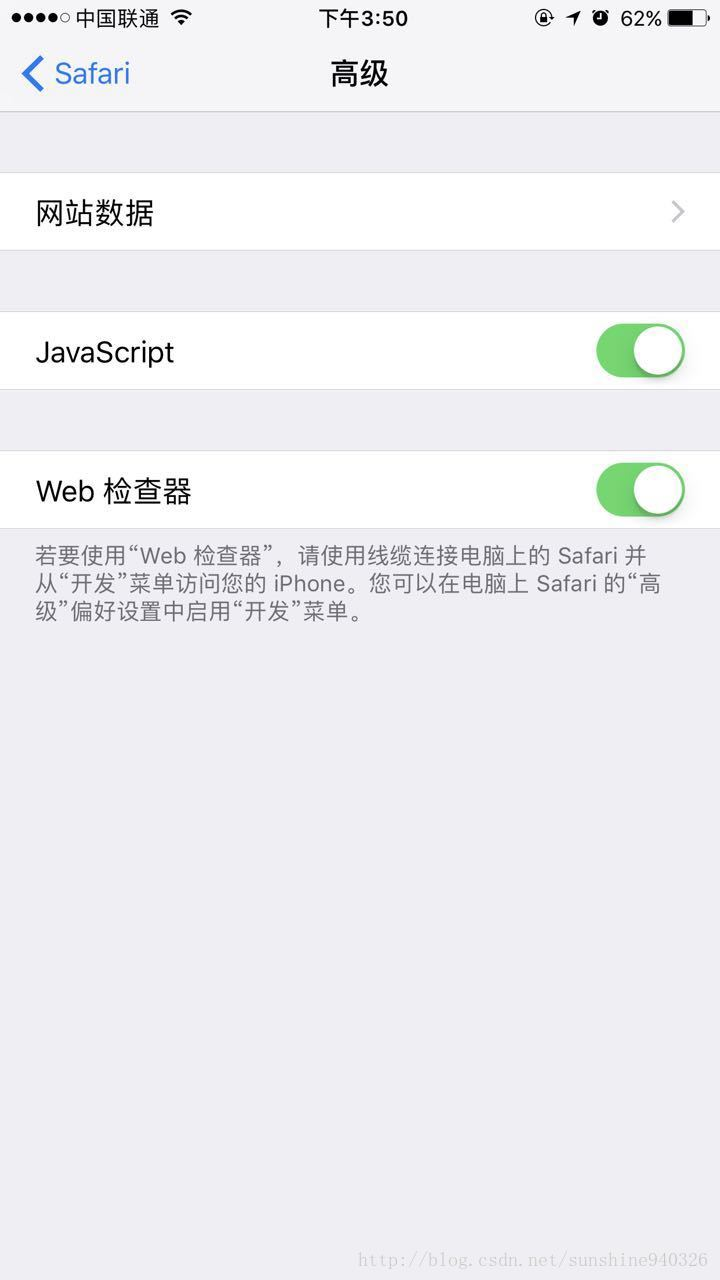Tap the 高级 title in the navigation bar
Screen dimensions: 720x1280
tap(360, 73)
